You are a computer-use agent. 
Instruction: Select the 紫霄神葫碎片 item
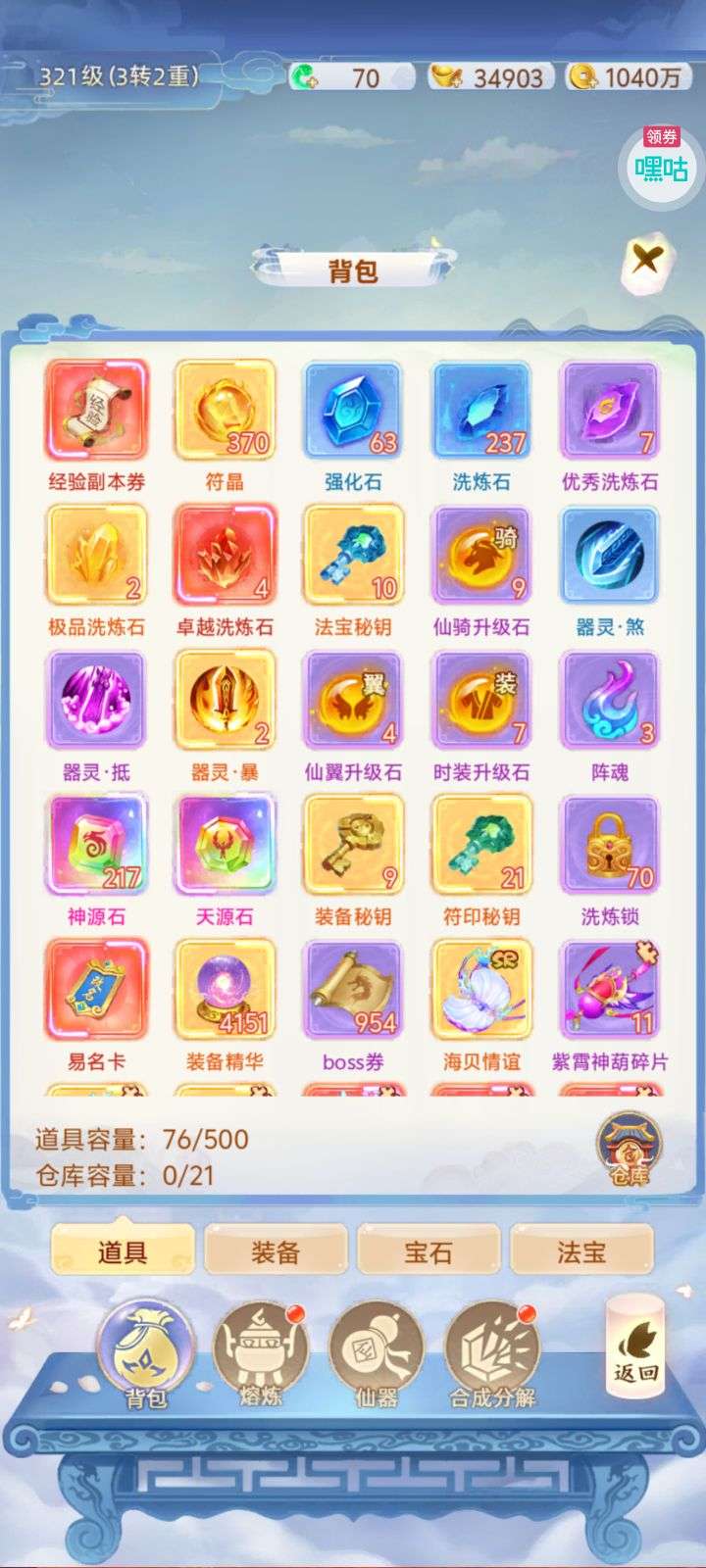click(609, 990)
